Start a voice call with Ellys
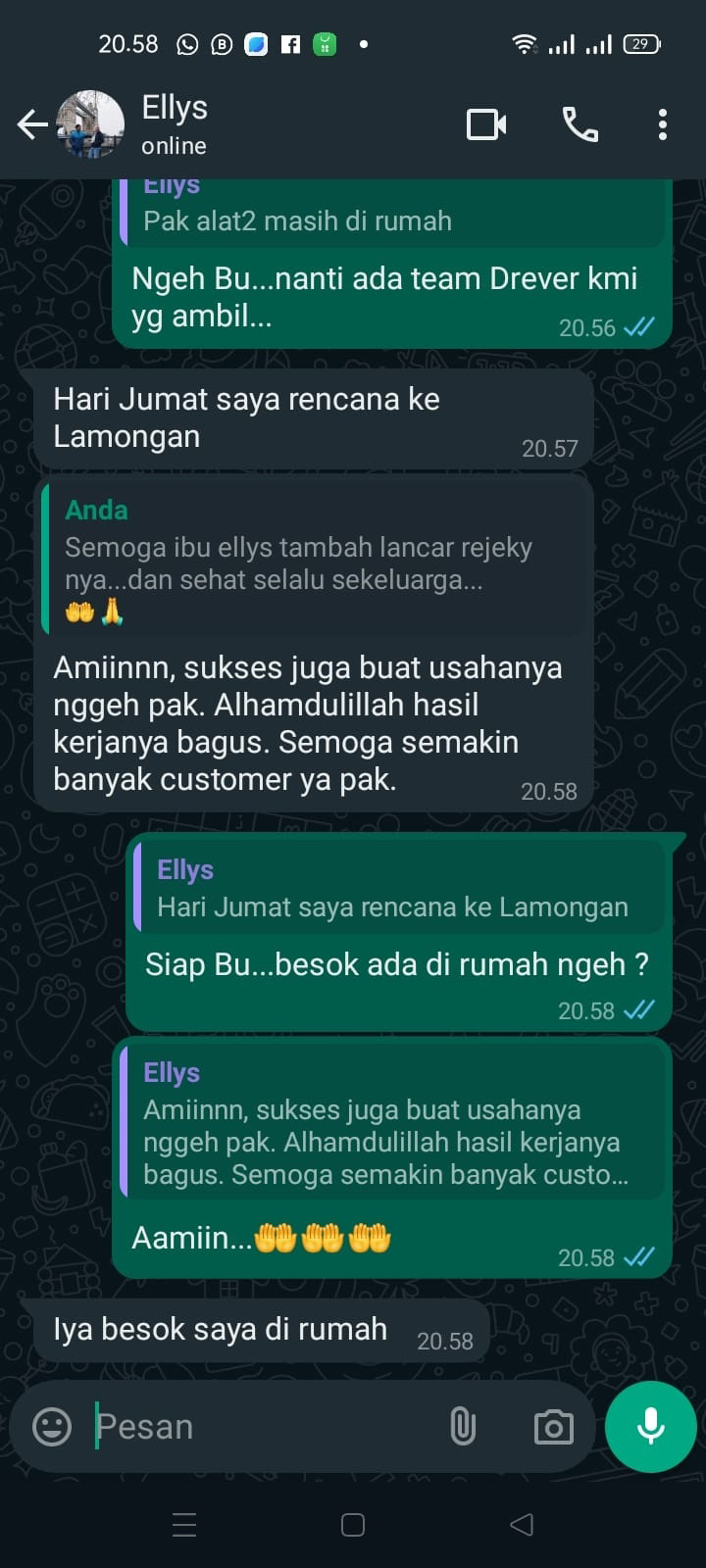Viewport: 706px width, 1568px height. tap(580, 124)
